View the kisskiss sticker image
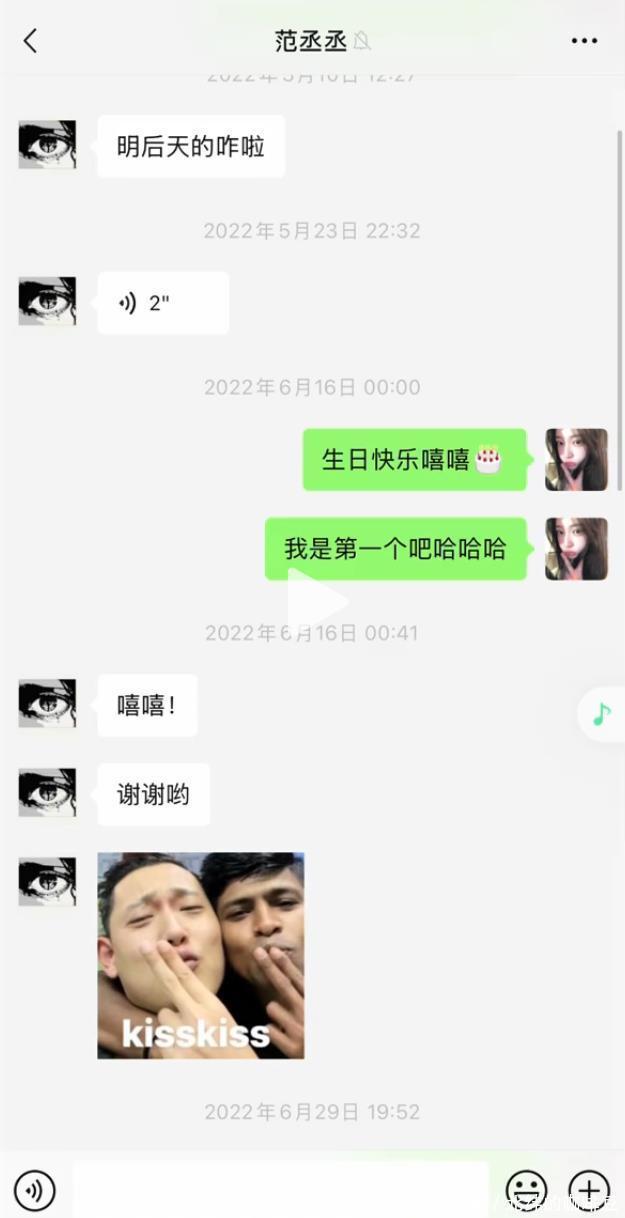 (201, 955)
